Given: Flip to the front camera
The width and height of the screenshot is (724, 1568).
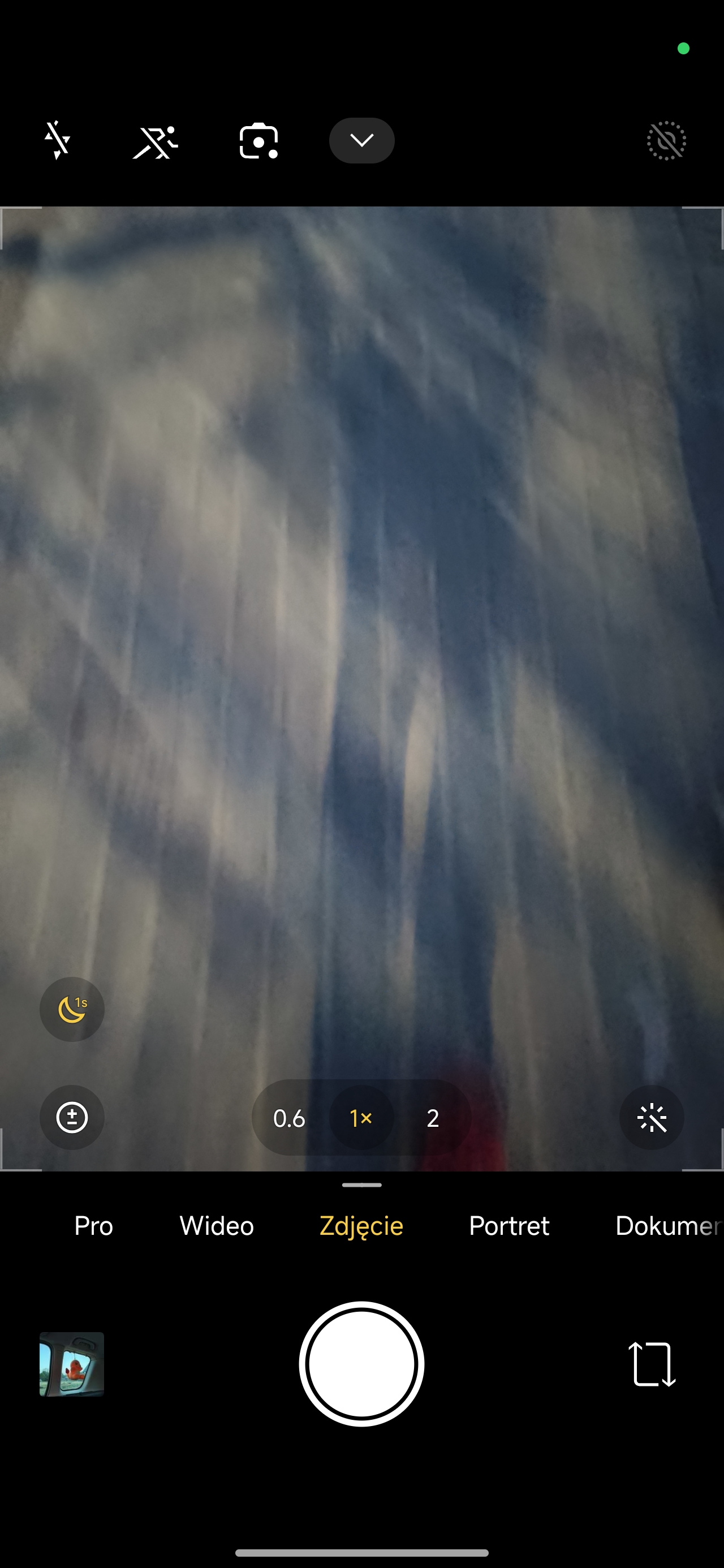Looking at the screenshot, I should [x=652, y=1364].
